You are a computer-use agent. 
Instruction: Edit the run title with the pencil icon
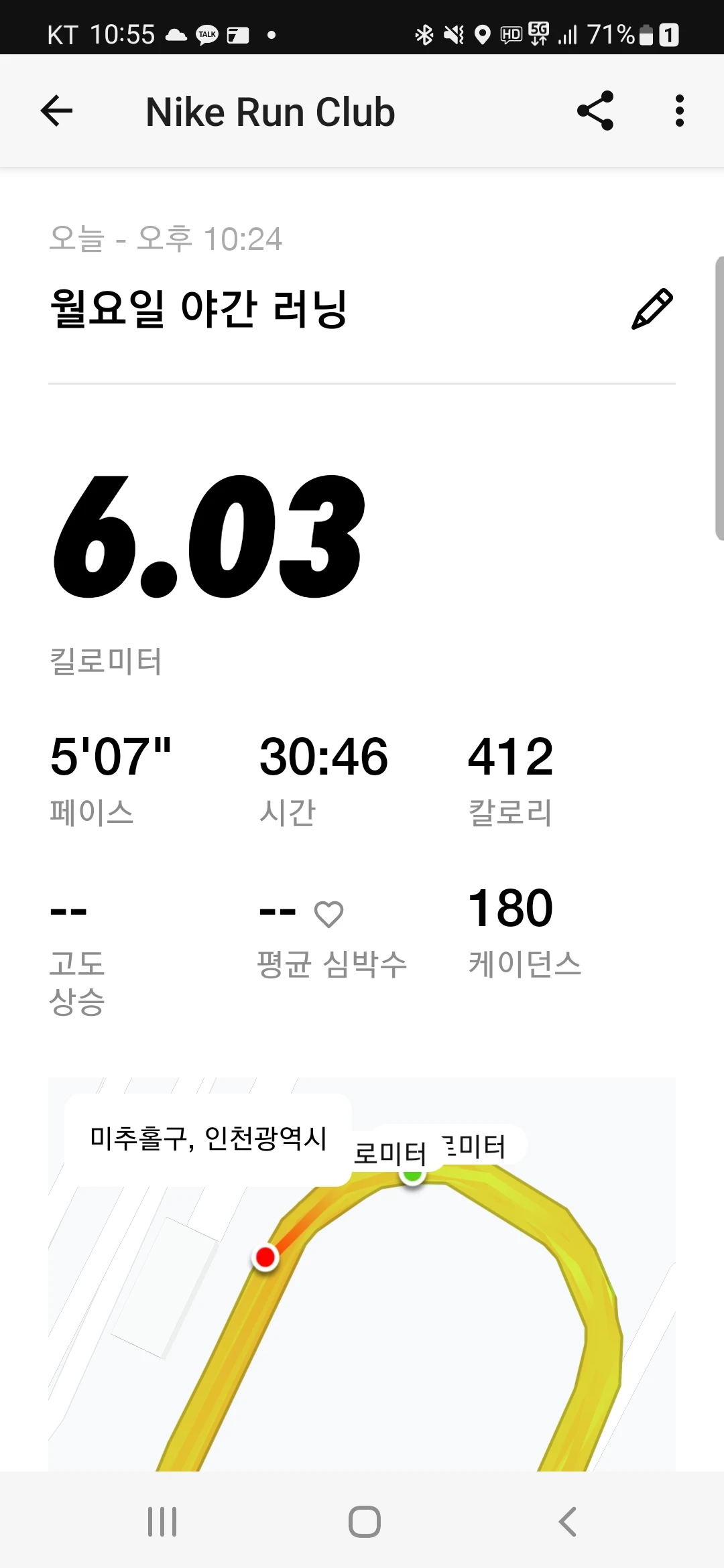pos(652,308)
